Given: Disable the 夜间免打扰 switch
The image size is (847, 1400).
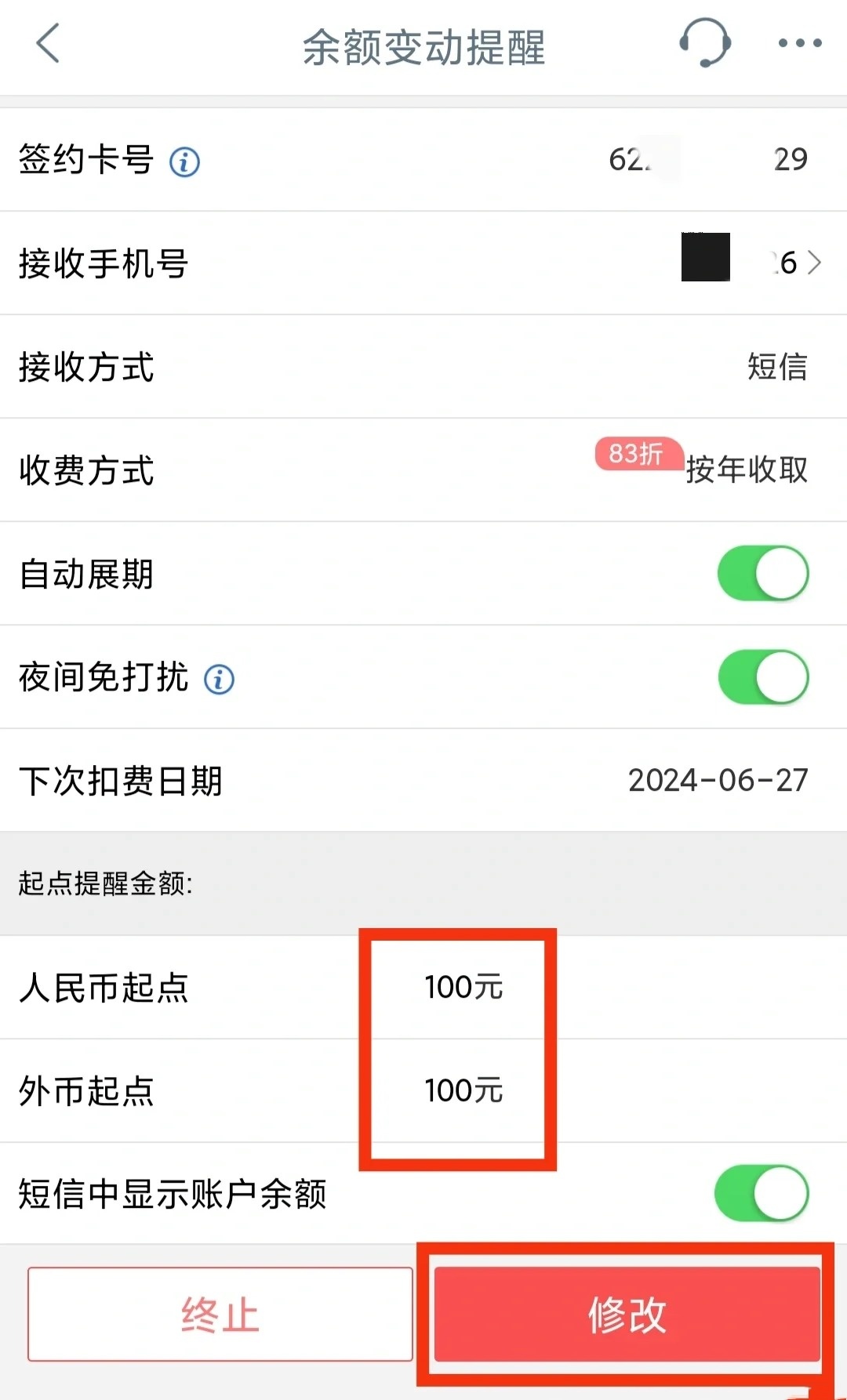Looking at the screenshot, I should (x=762, y=677).
